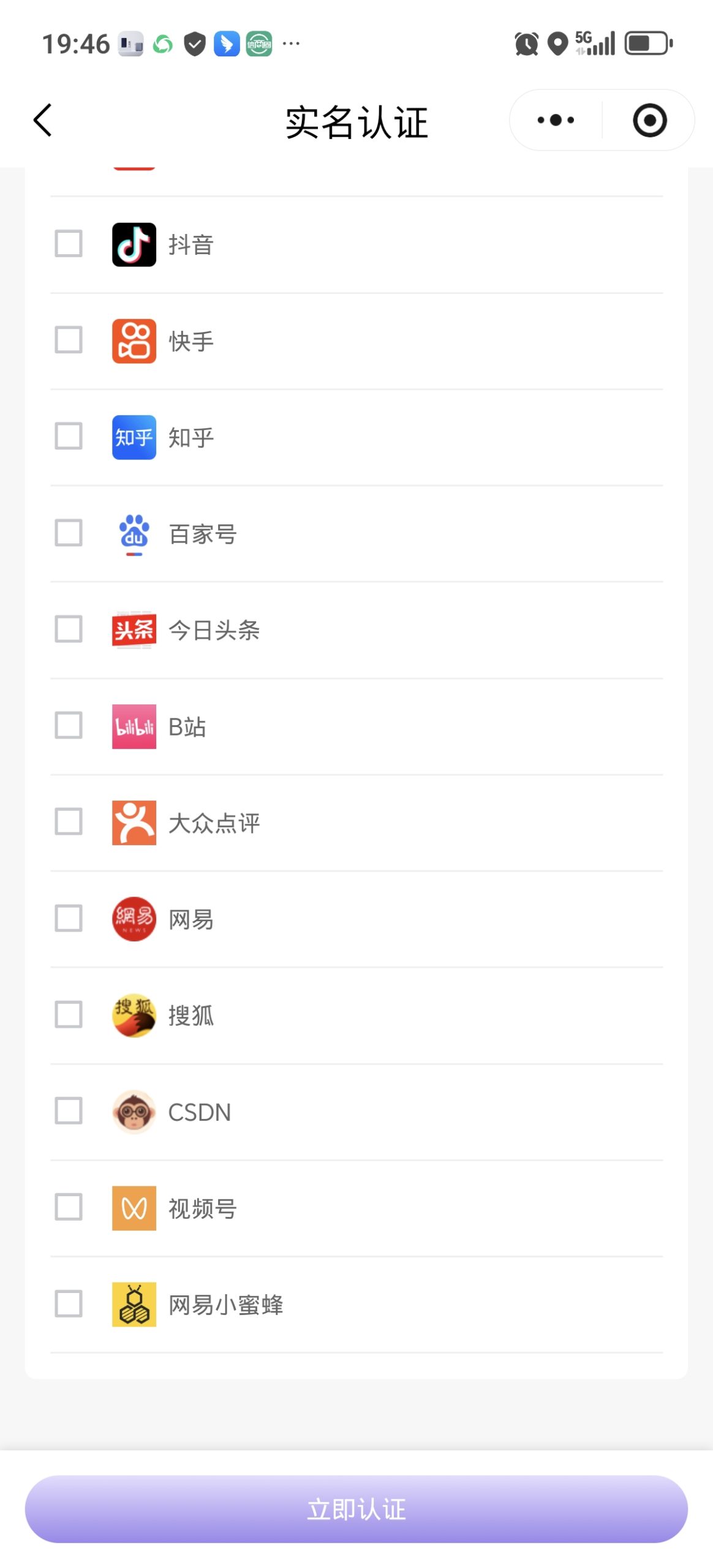Check the 百家号 option

(x=69, y=533)
